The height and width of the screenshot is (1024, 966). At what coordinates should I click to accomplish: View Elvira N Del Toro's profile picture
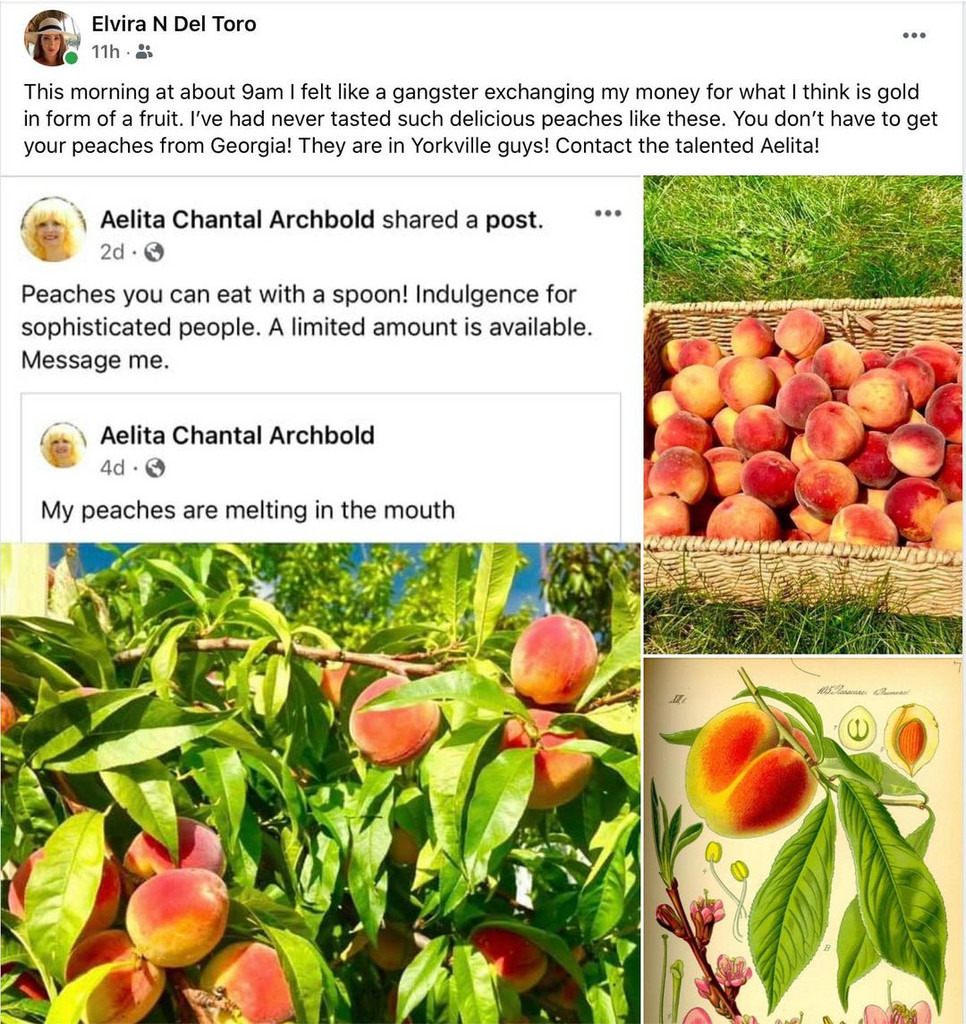click(x=52, y=38)
